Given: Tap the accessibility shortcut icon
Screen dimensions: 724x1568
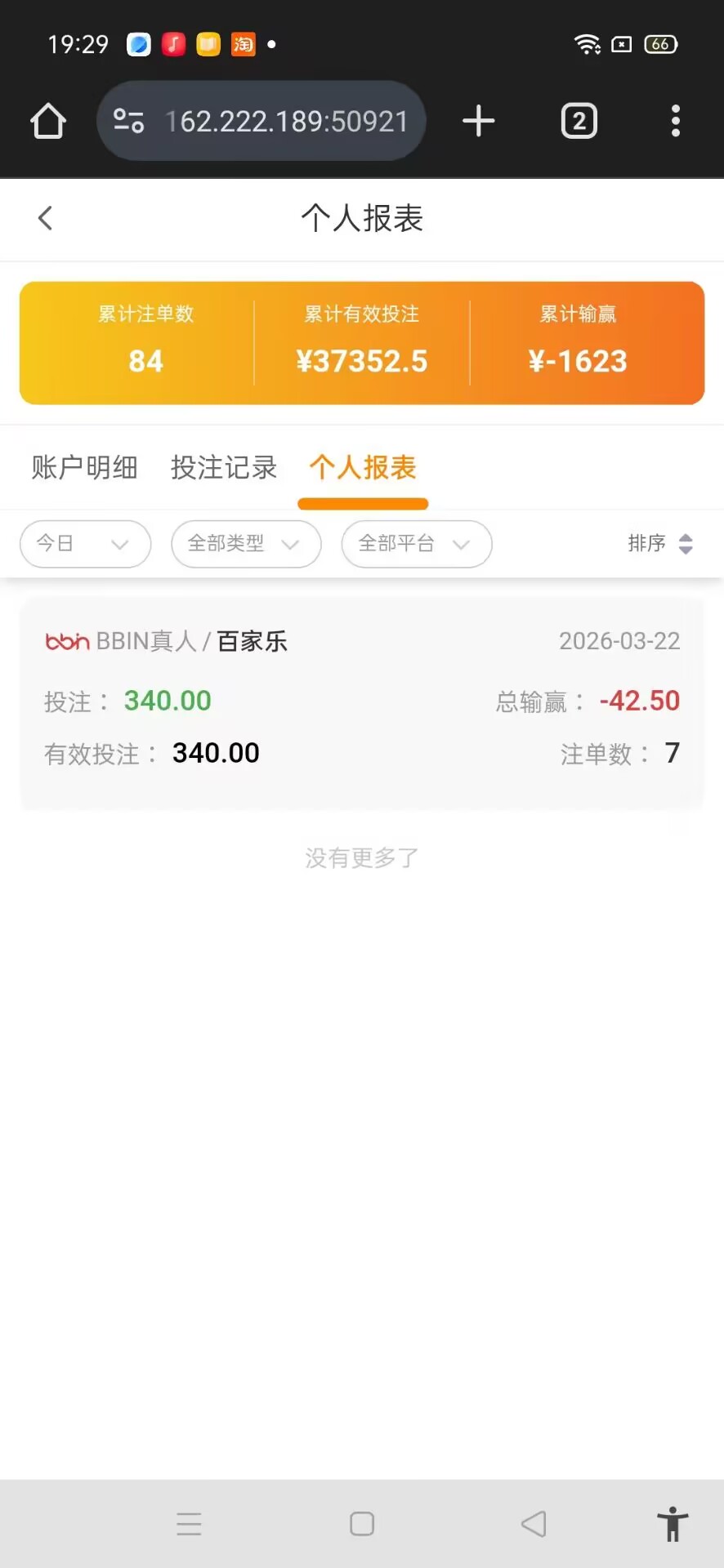Looking at the screenshot, I should (x=673, y=1524).
